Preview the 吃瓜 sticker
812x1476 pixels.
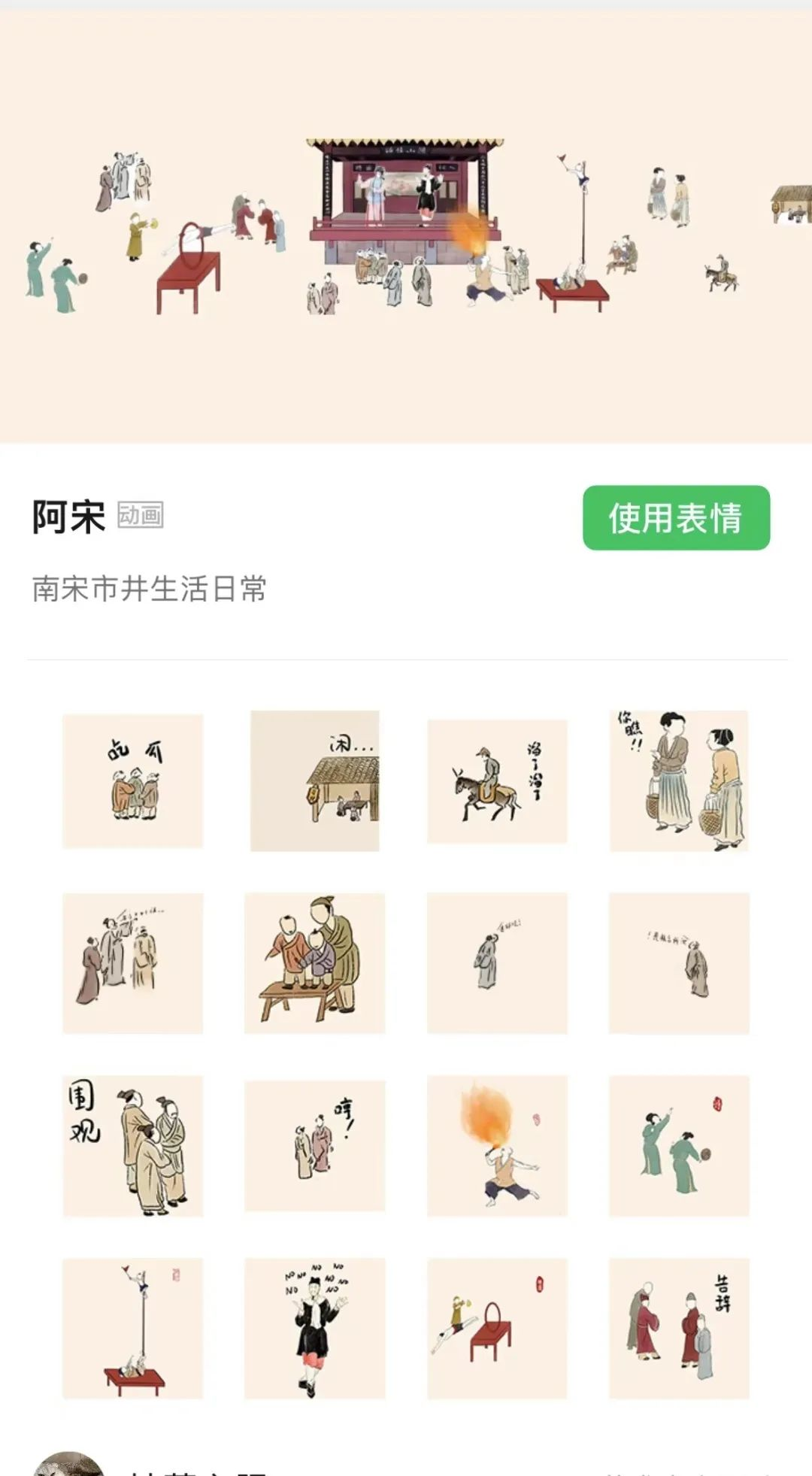pyautogui.click(x=132, y=781)
